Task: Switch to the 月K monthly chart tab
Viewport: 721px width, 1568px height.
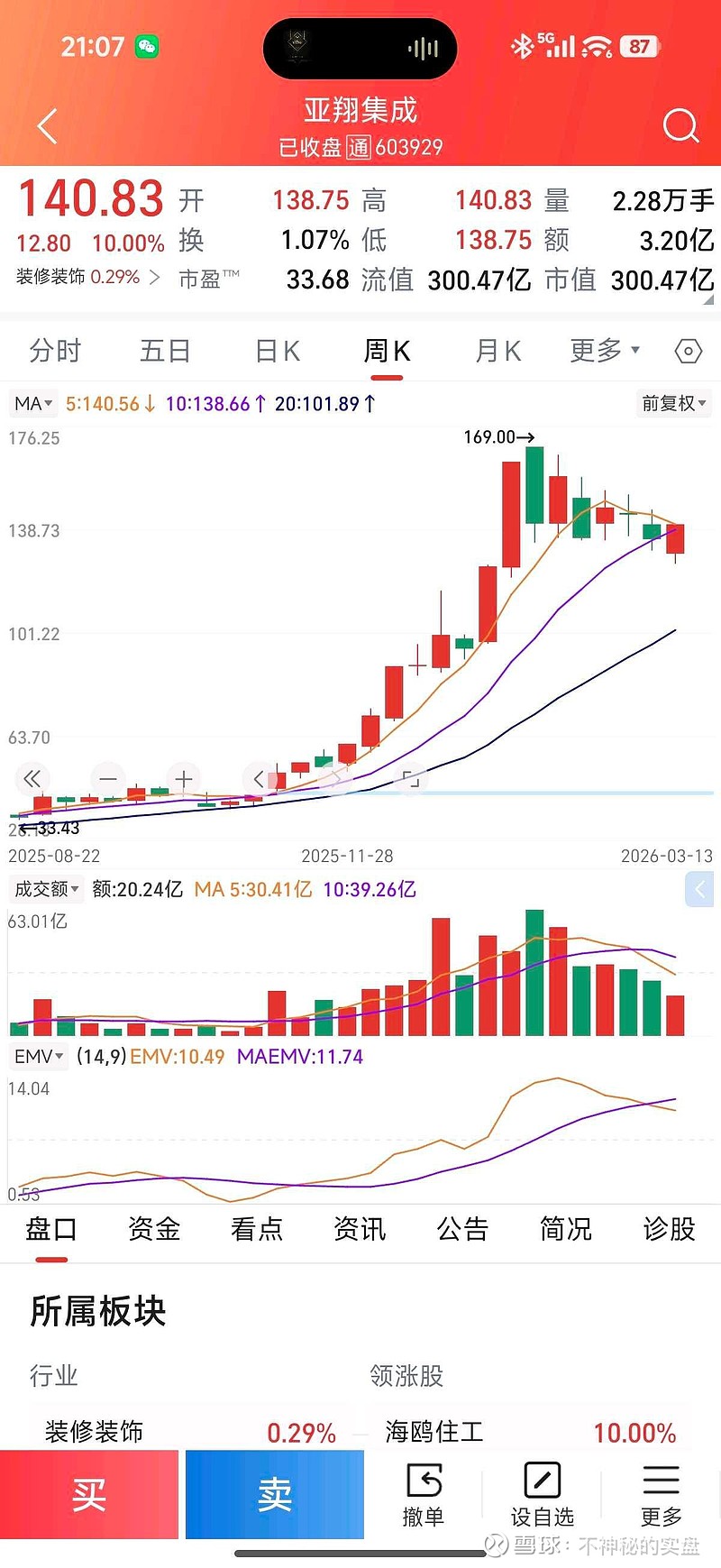Action: 497,351
